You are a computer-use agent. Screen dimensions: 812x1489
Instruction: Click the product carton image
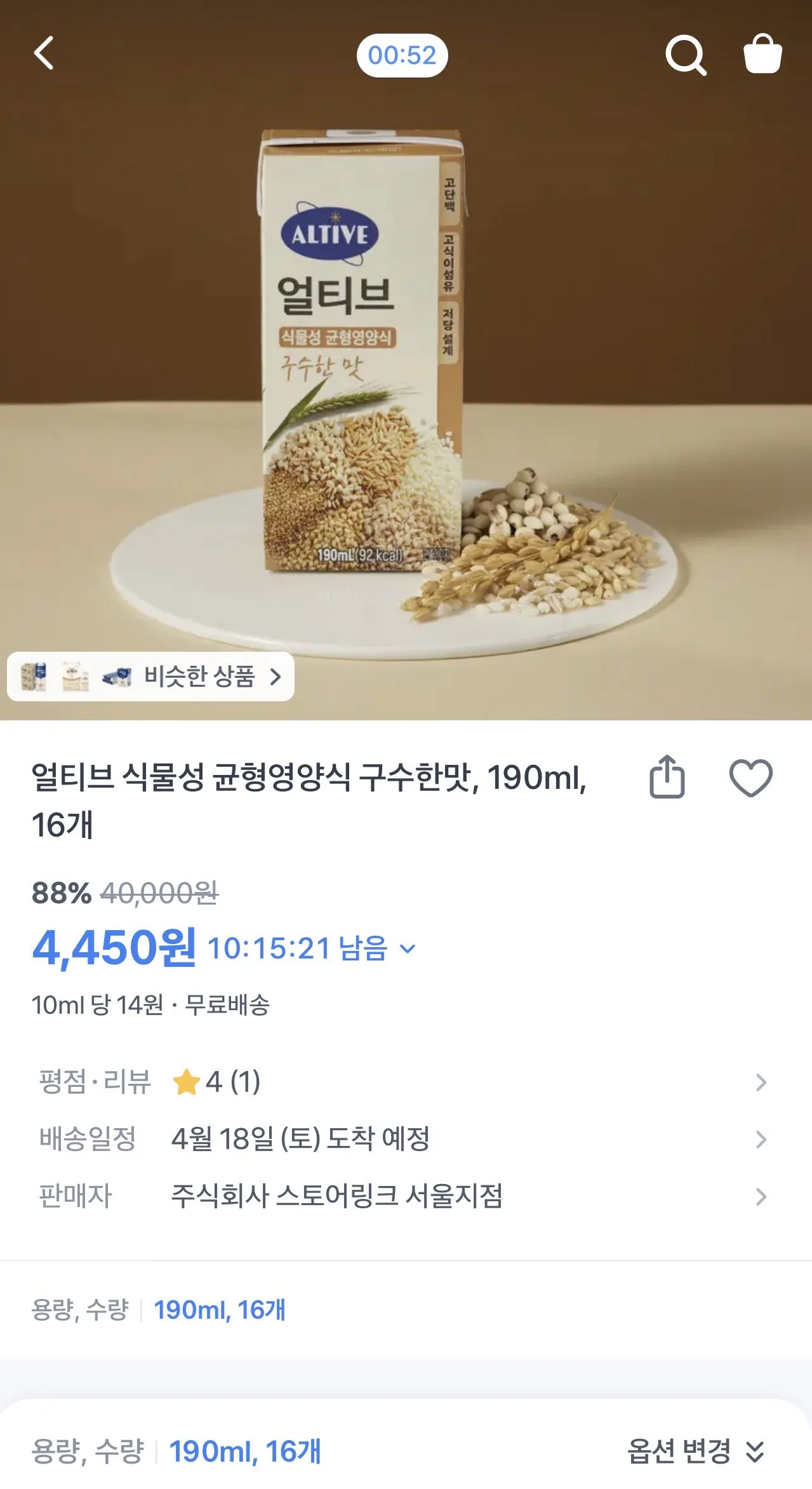tap(356, 356)
